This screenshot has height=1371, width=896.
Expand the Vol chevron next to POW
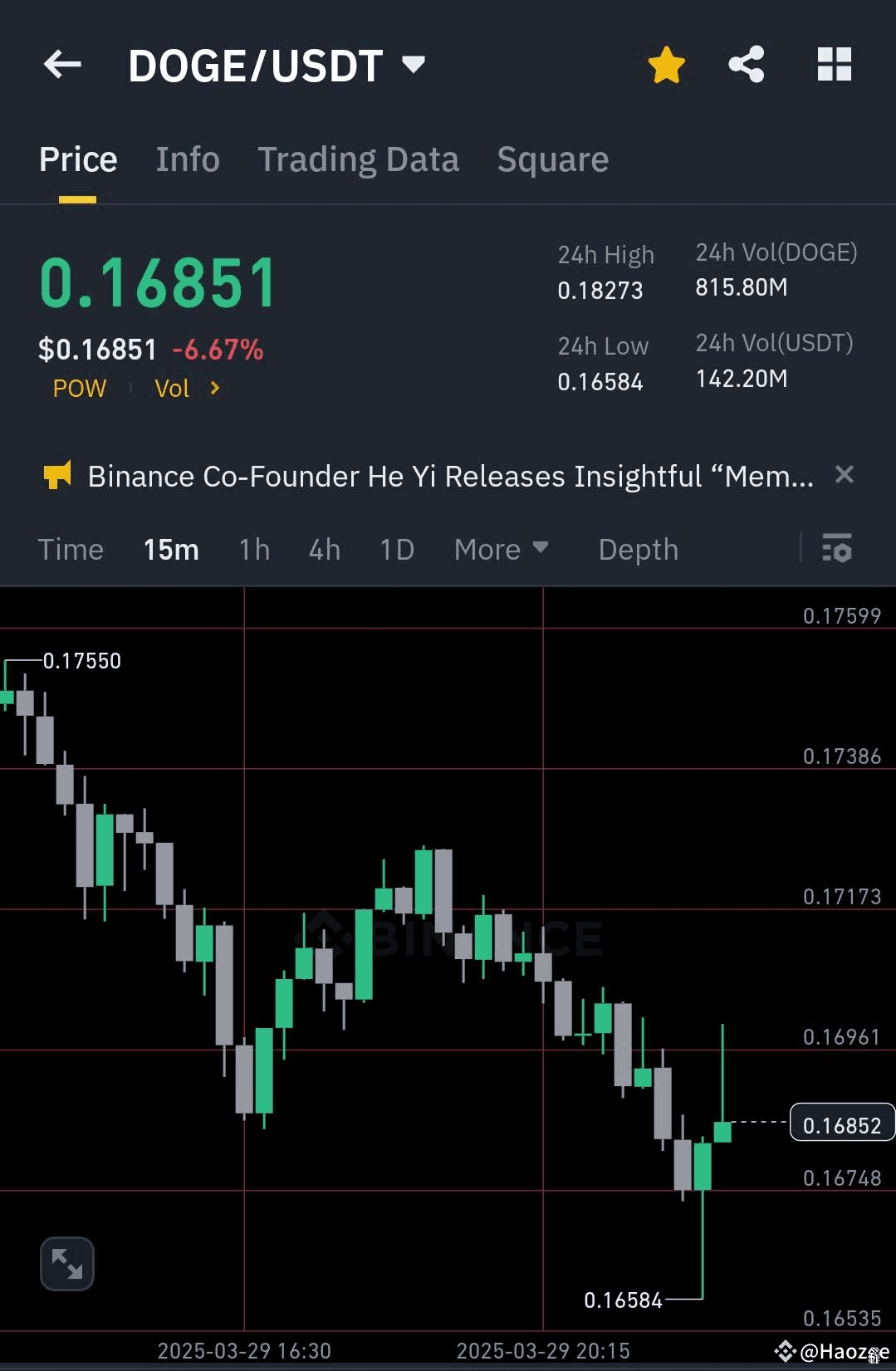point(213,388)
